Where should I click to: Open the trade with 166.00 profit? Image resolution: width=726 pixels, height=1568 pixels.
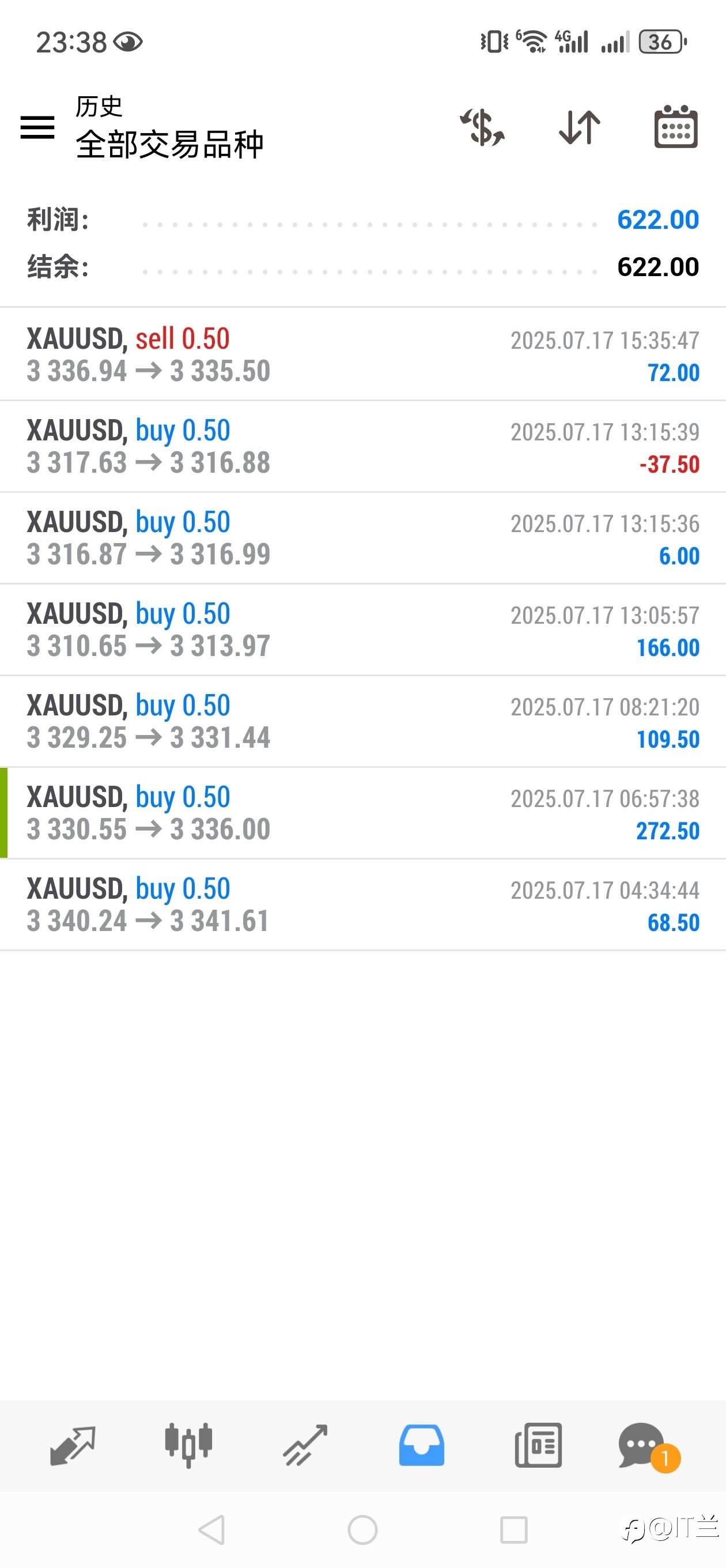[362, 630]
